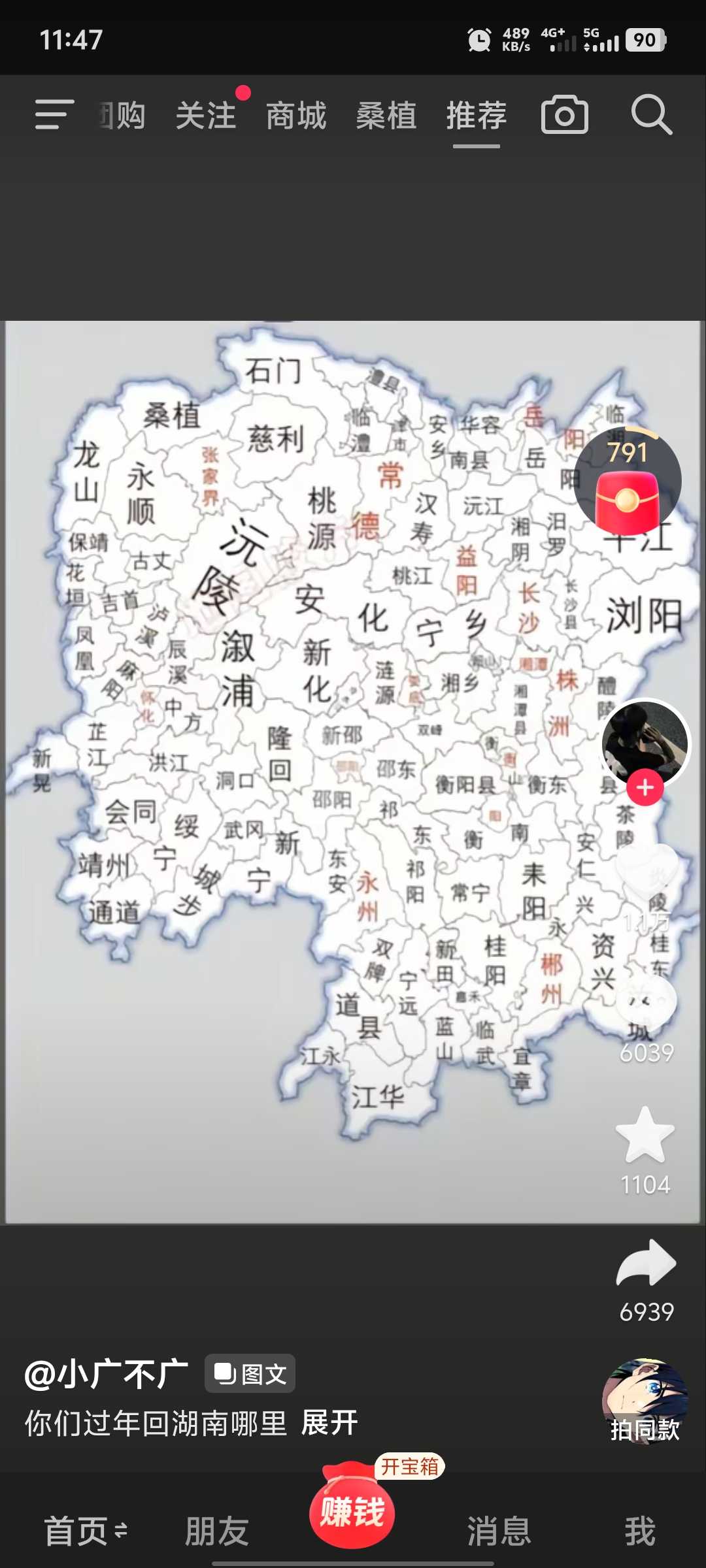706x1568 pixels.
Task: Open the 消息 tab
Action: click(x=499, y=1531)
